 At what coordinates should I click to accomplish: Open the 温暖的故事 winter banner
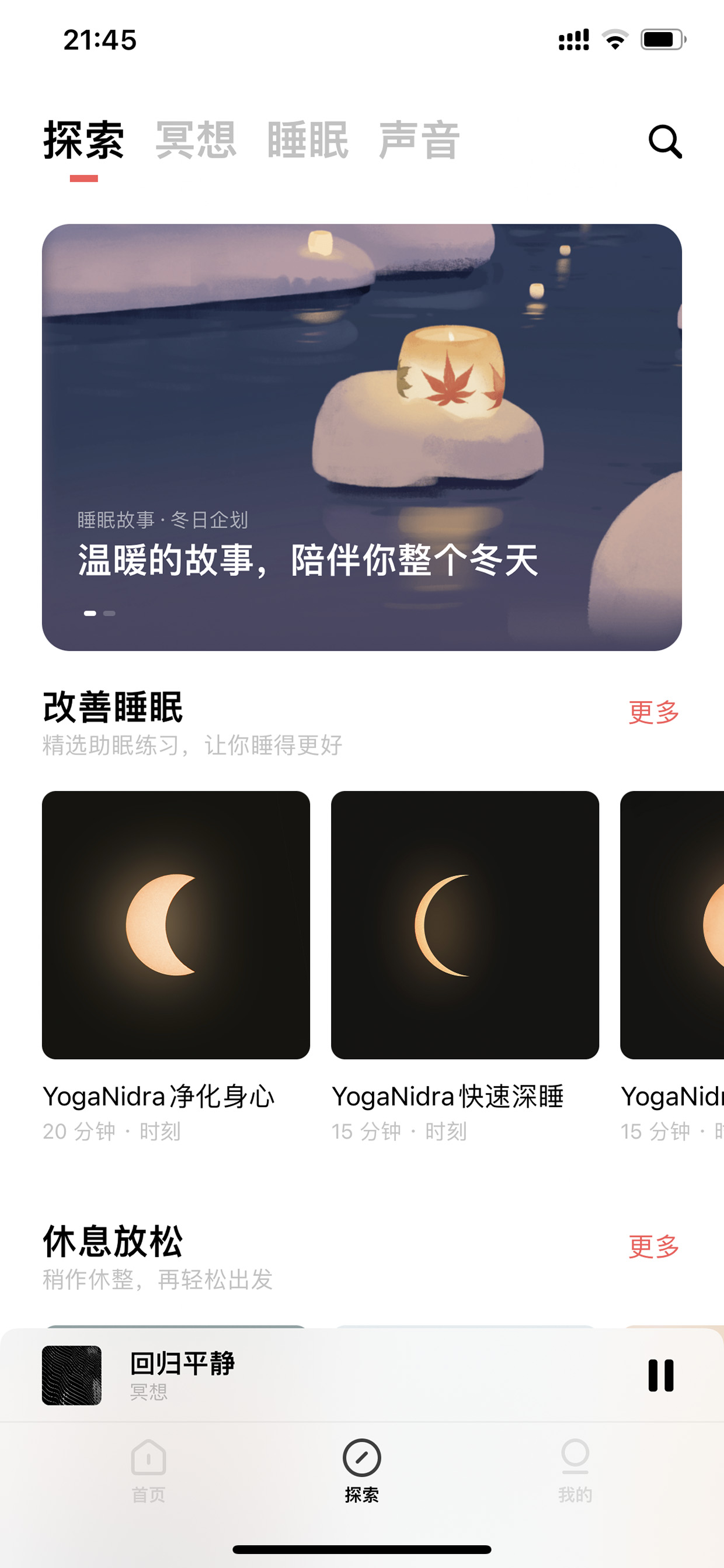click(362, 437)
